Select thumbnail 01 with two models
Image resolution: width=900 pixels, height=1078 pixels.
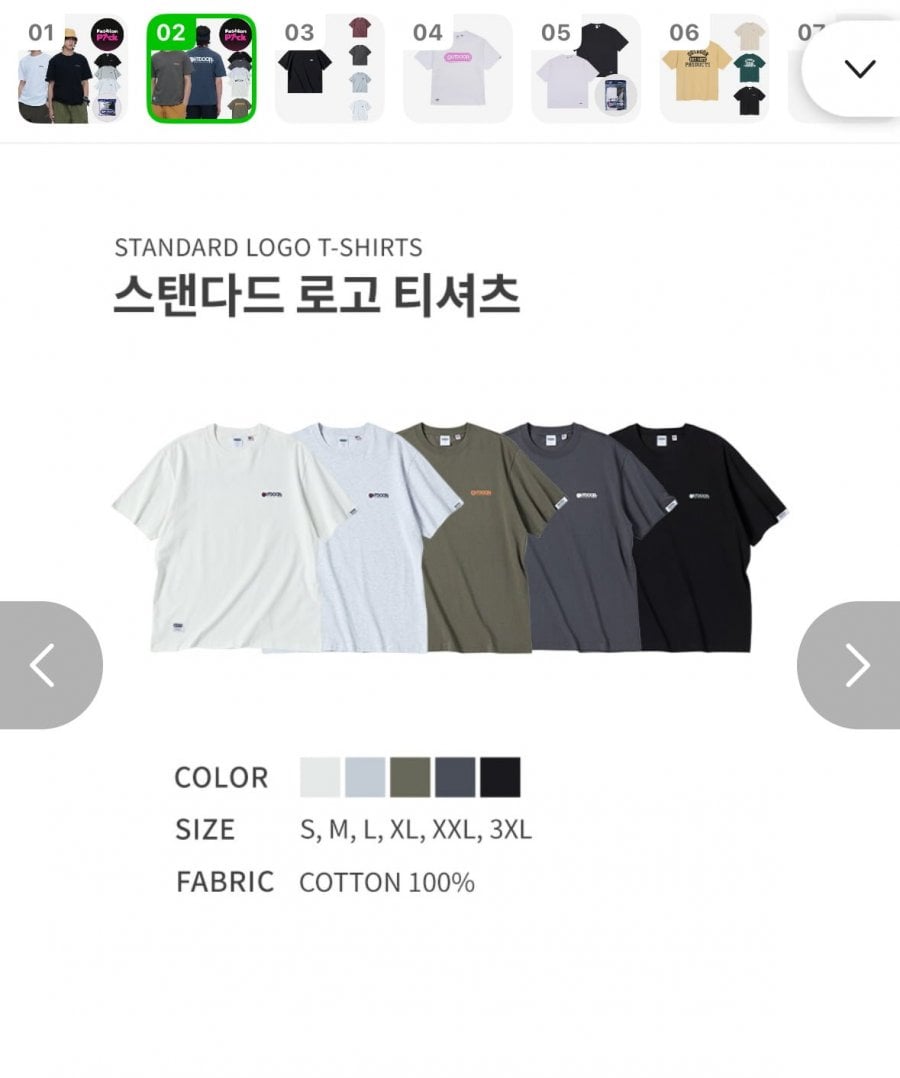click(x=72, y=69)
